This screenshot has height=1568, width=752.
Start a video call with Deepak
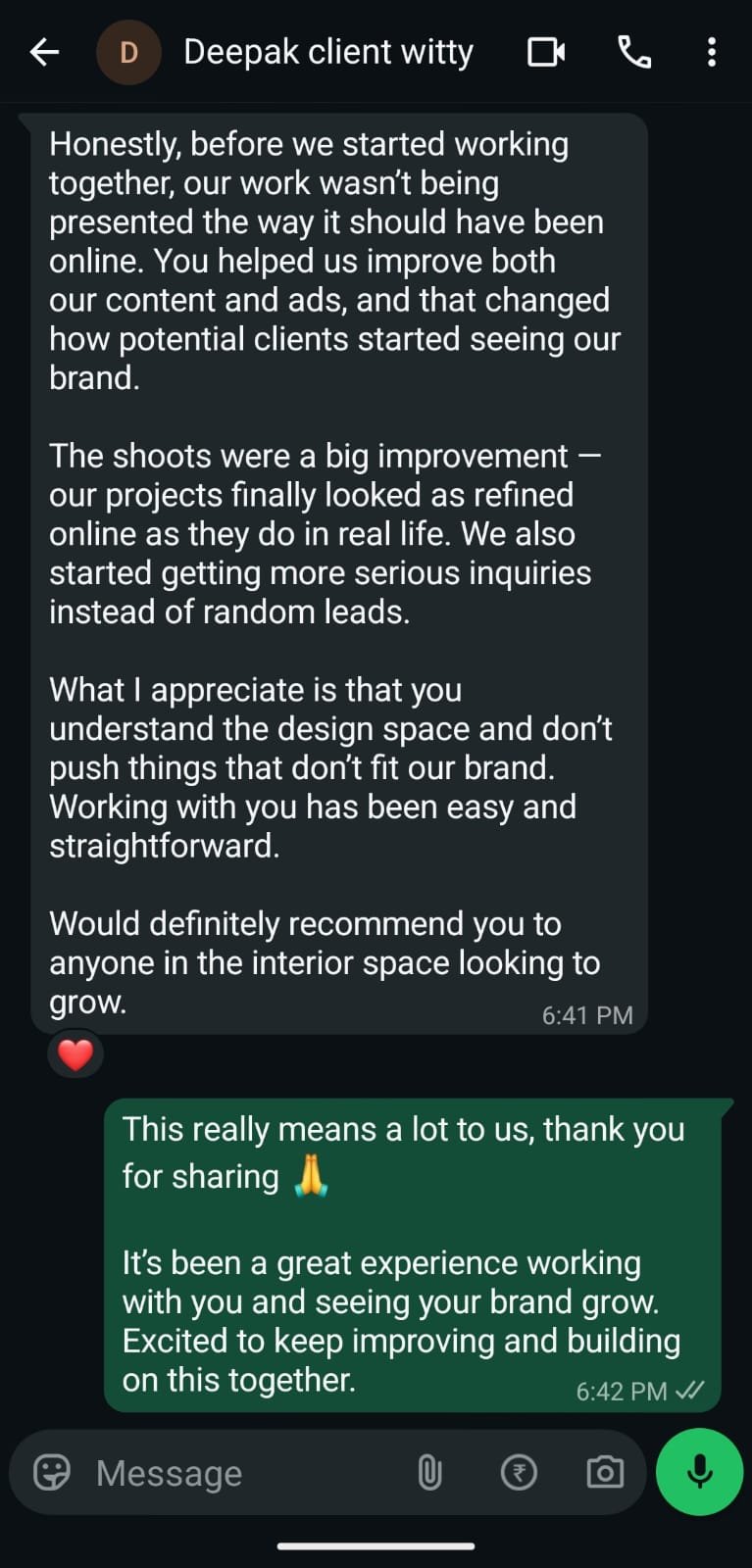(546, 52)
